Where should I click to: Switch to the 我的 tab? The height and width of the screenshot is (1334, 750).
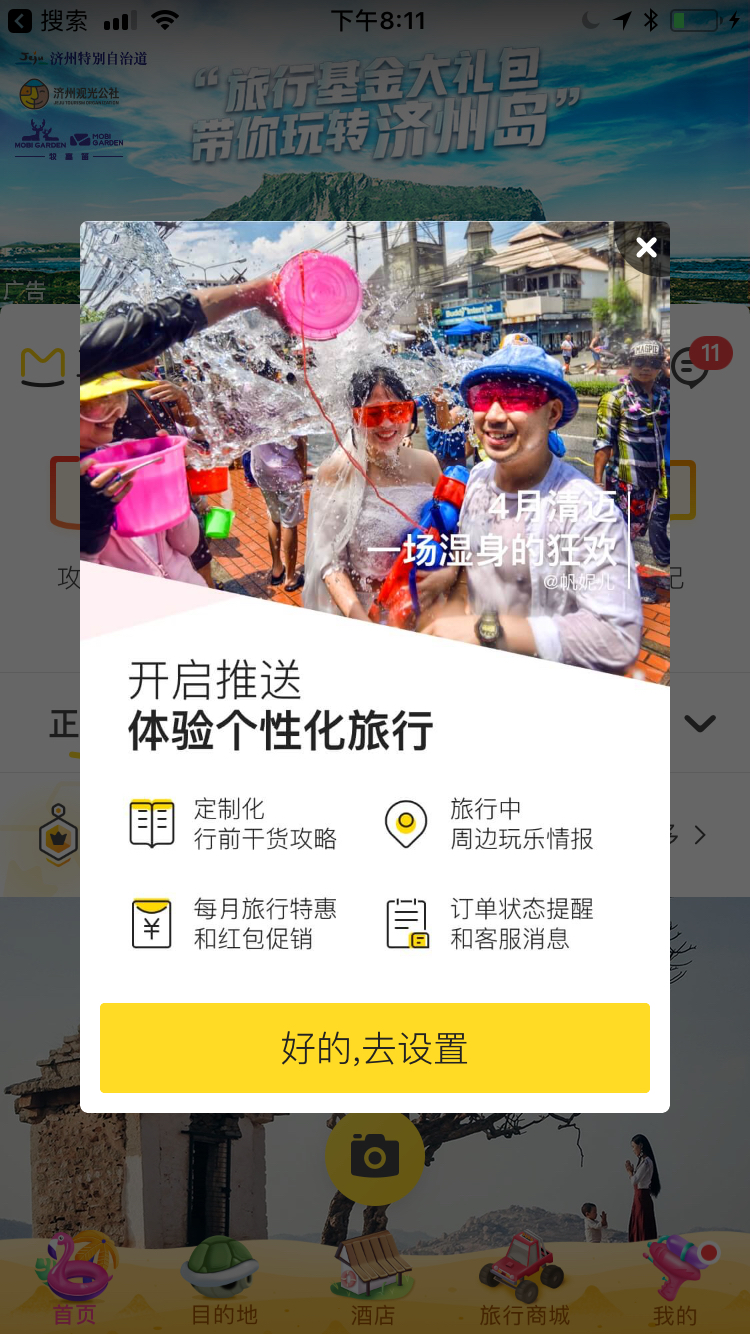pyautogui.click(x=675, y=1280)
